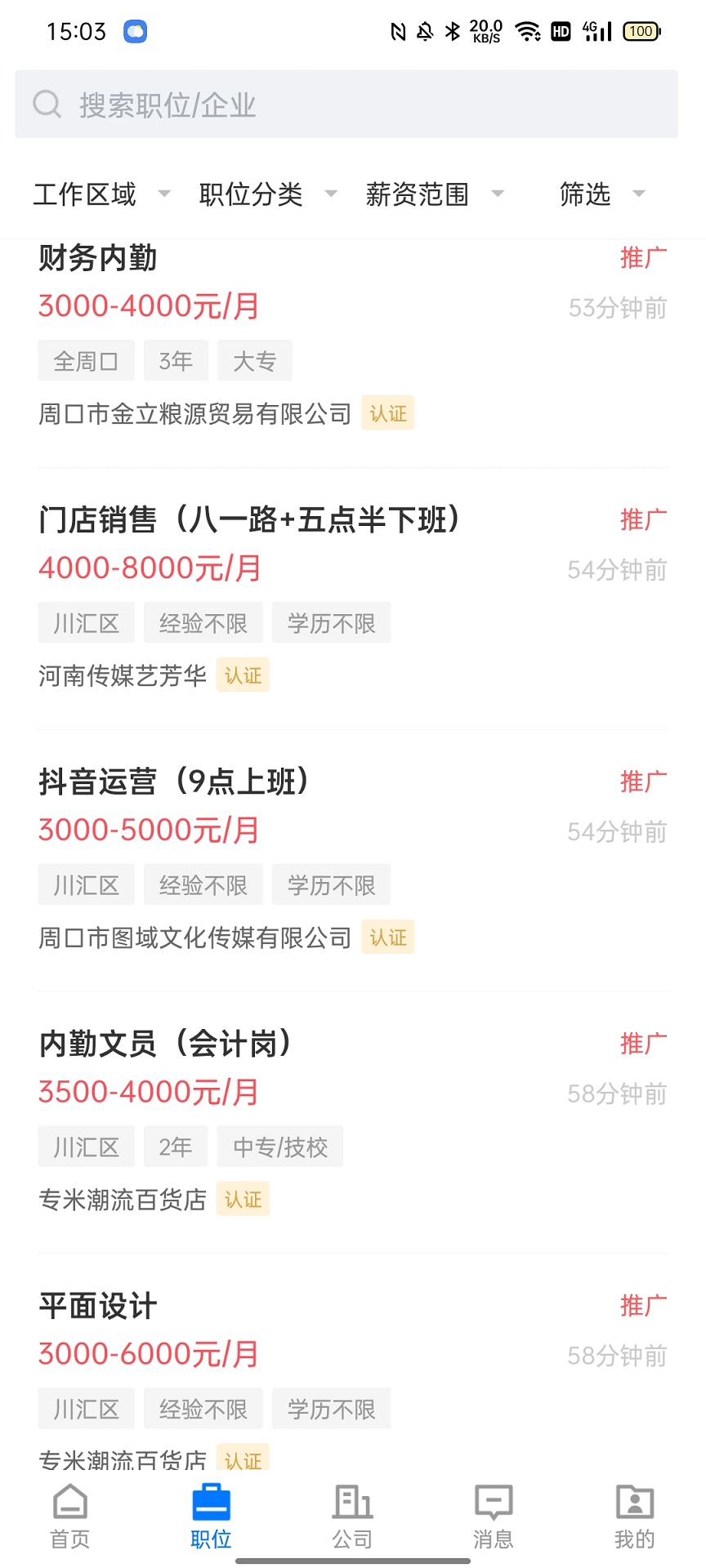Tap the 认证 badge next to 河南传媒艺芳华
Screen dimensions: 706x1568
pos(242,675)
